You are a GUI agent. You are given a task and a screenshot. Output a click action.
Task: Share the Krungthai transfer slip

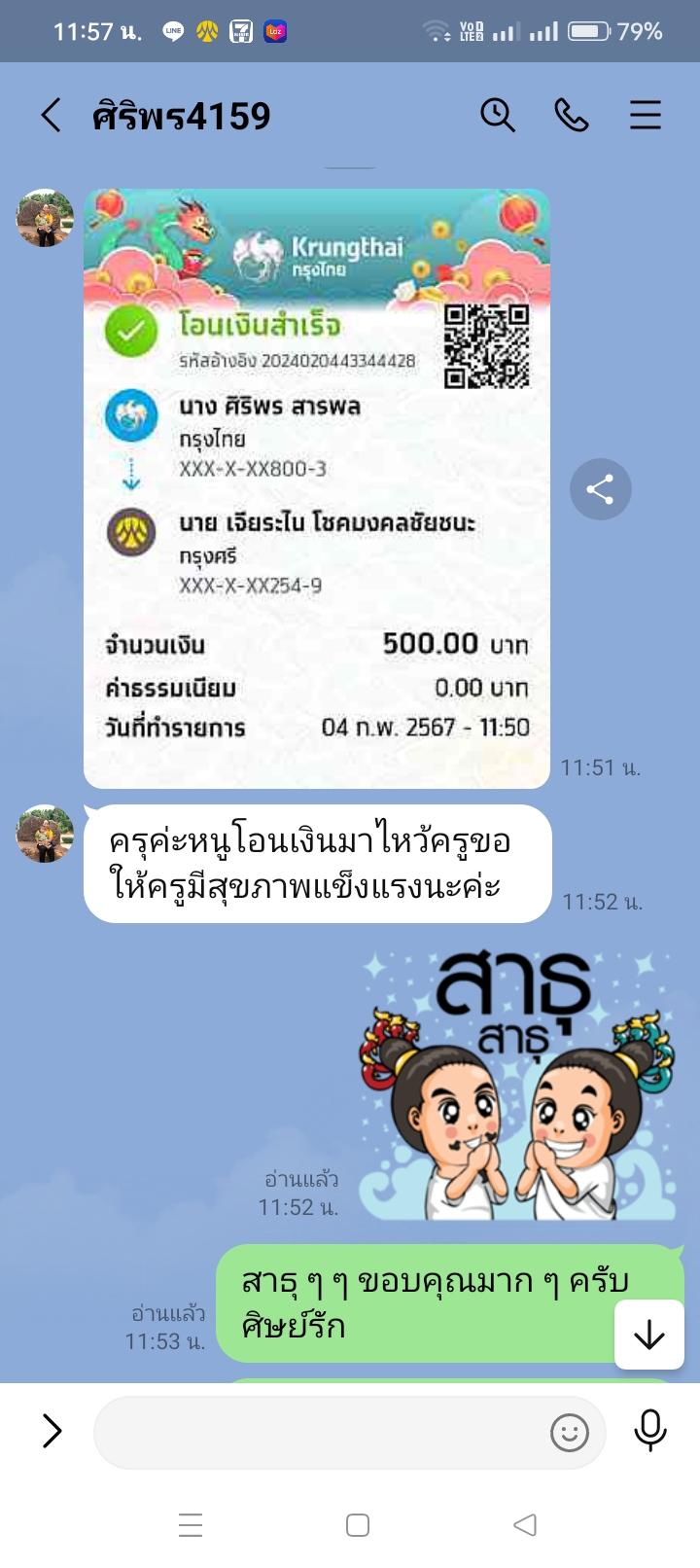(600, 489)
